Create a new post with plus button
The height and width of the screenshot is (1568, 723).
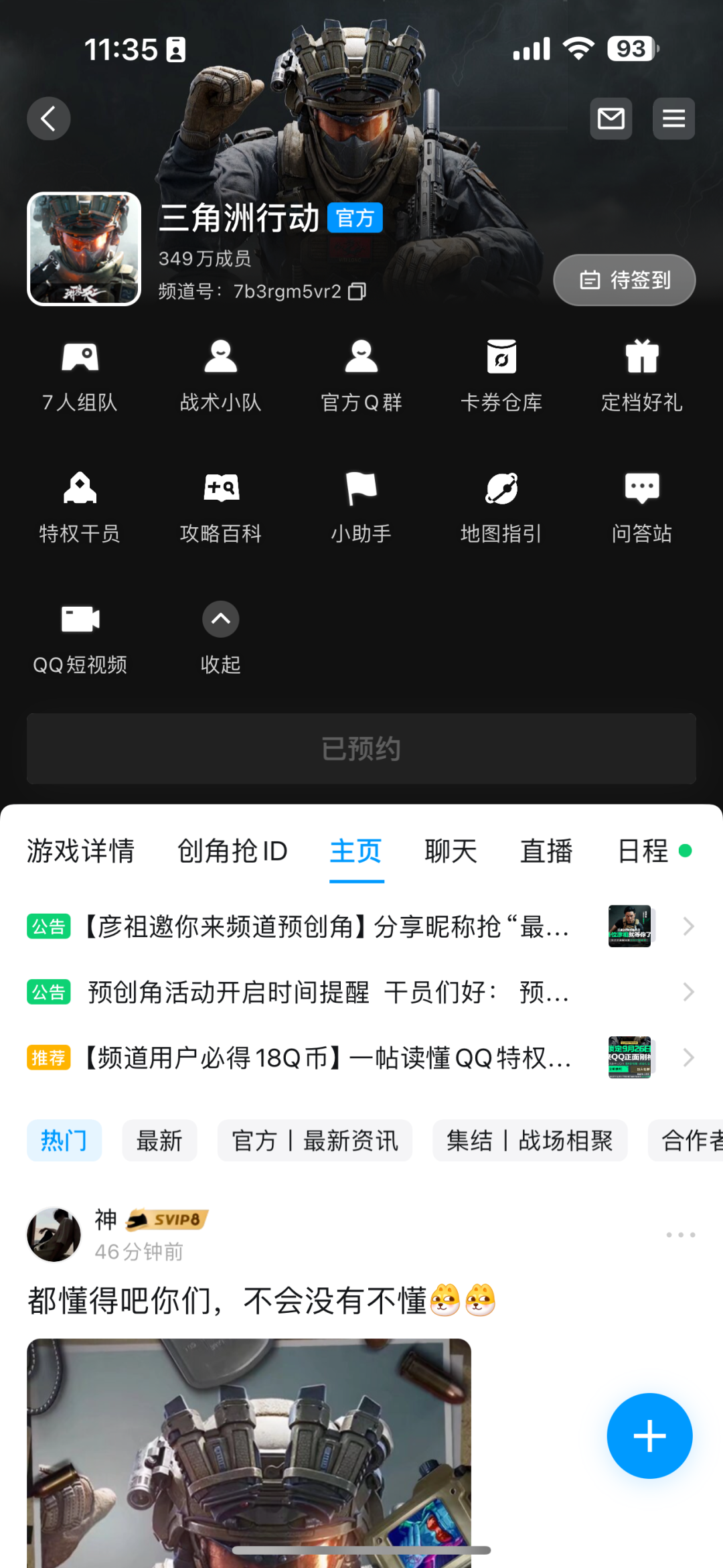pos(649,1436)
